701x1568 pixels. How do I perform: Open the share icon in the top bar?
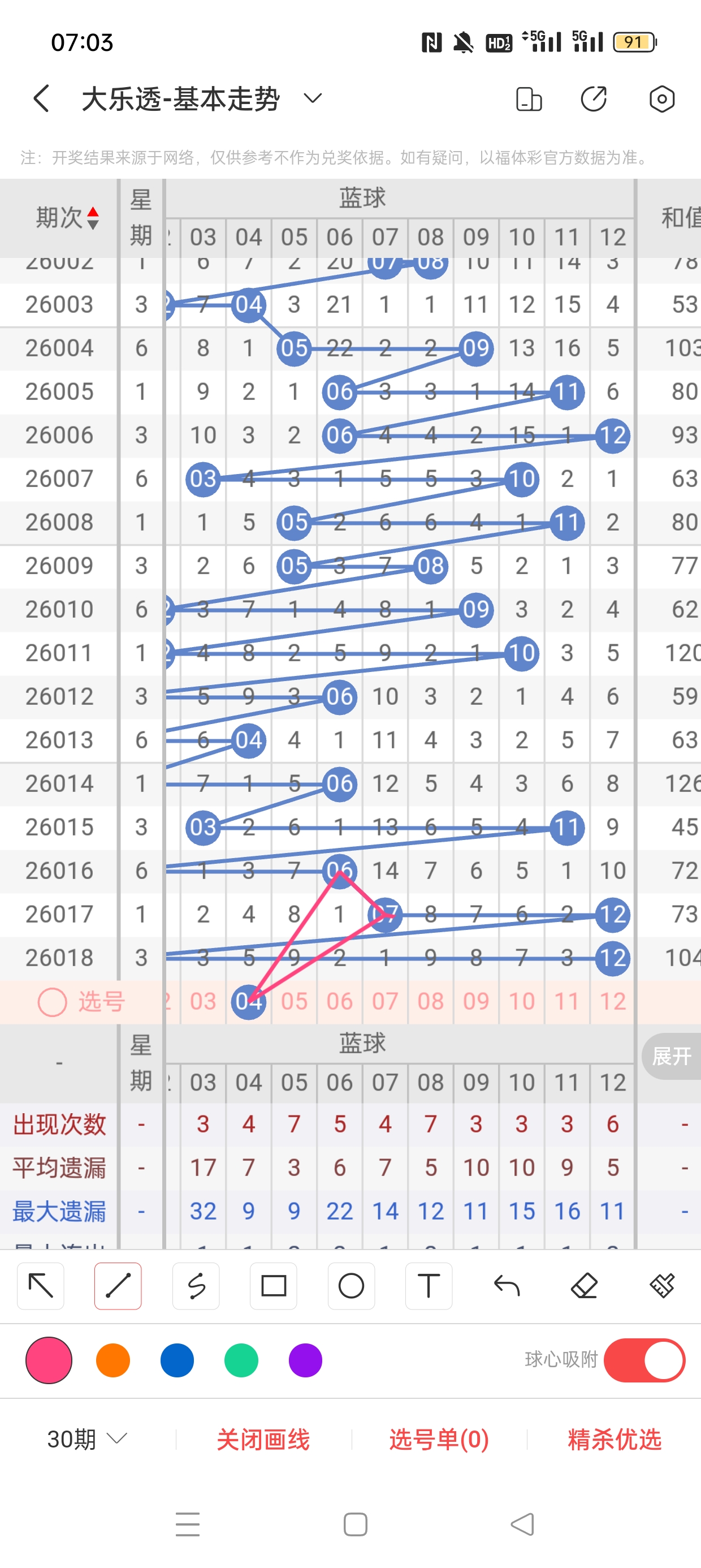[x=593, y=98]
